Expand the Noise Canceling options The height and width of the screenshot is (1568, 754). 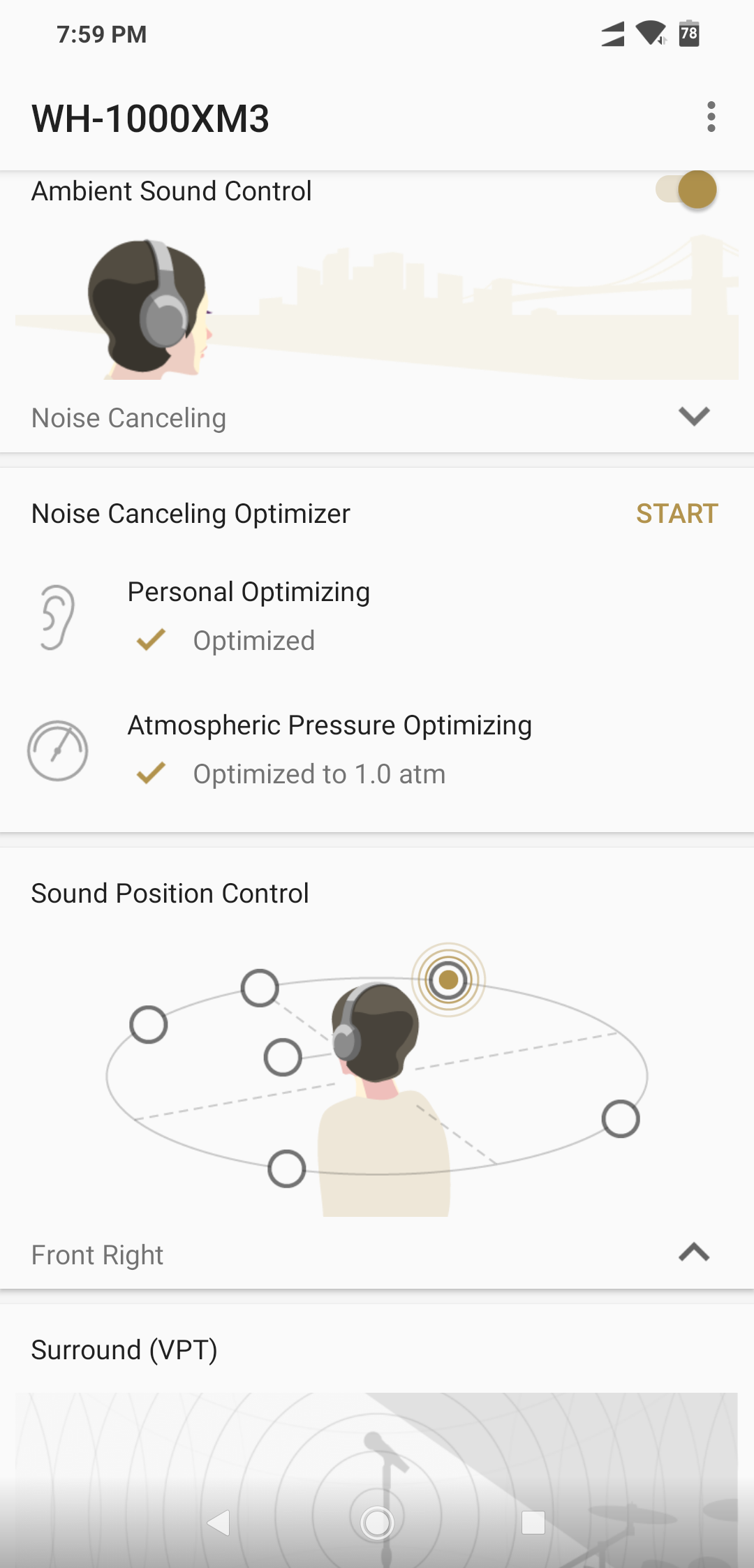coord(693,417)
